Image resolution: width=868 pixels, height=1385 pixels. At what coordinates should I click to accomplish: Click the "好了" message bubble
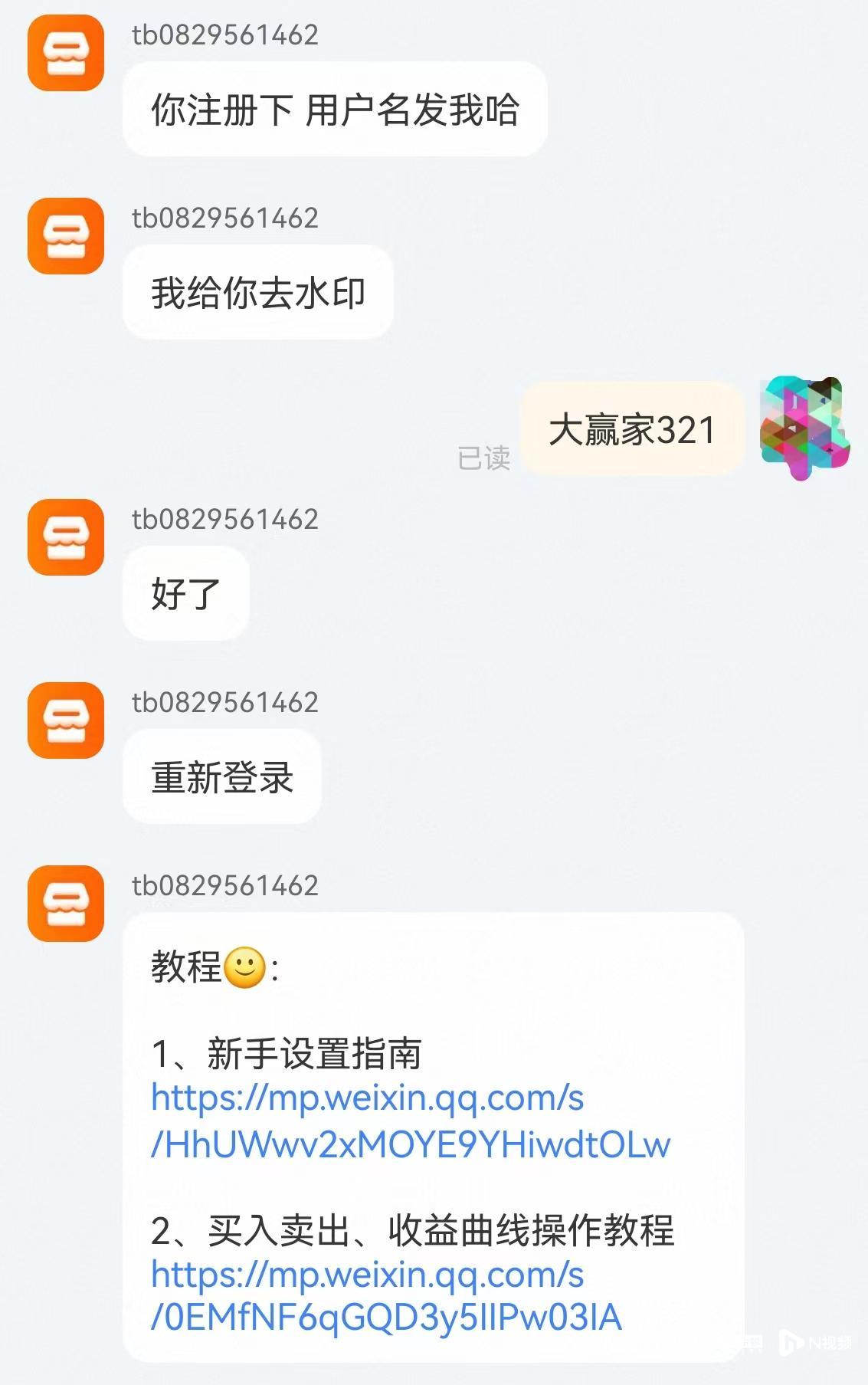coord(185,594)
